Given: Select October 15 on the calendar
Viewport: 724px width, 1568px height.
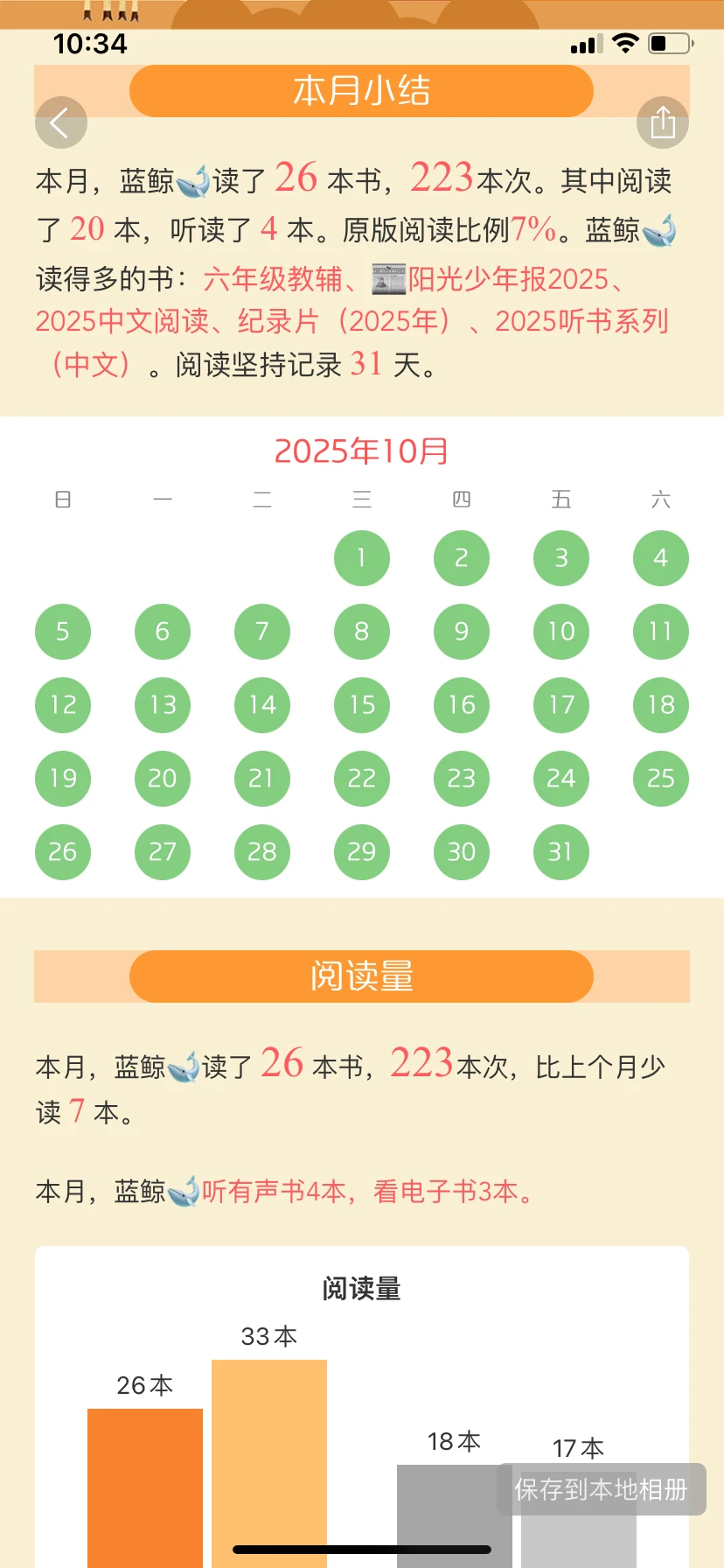Looking at the screenshot, I should [361, 705].
